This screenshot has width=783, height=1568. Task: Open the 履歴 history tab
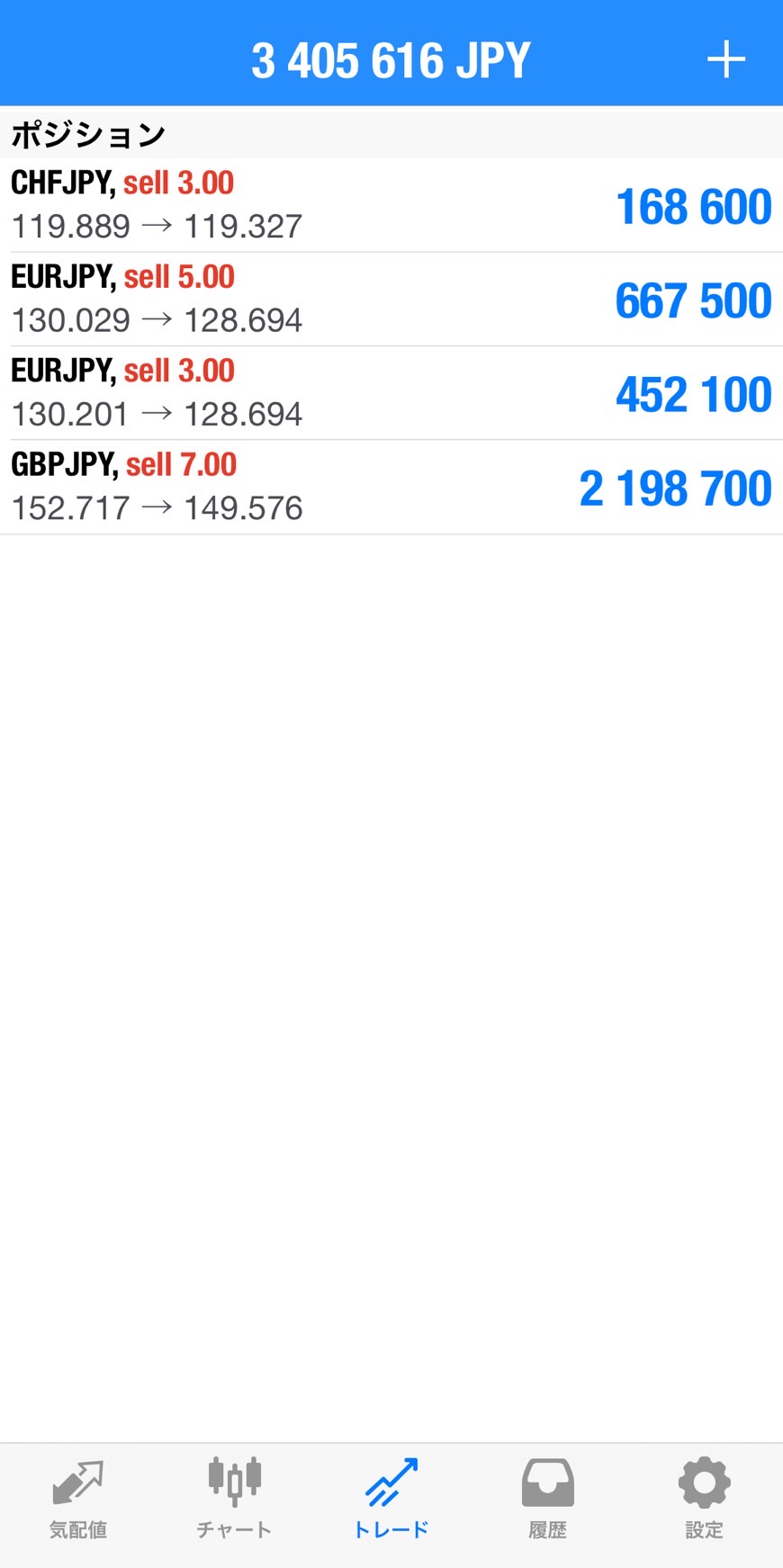coord(547,1499)
